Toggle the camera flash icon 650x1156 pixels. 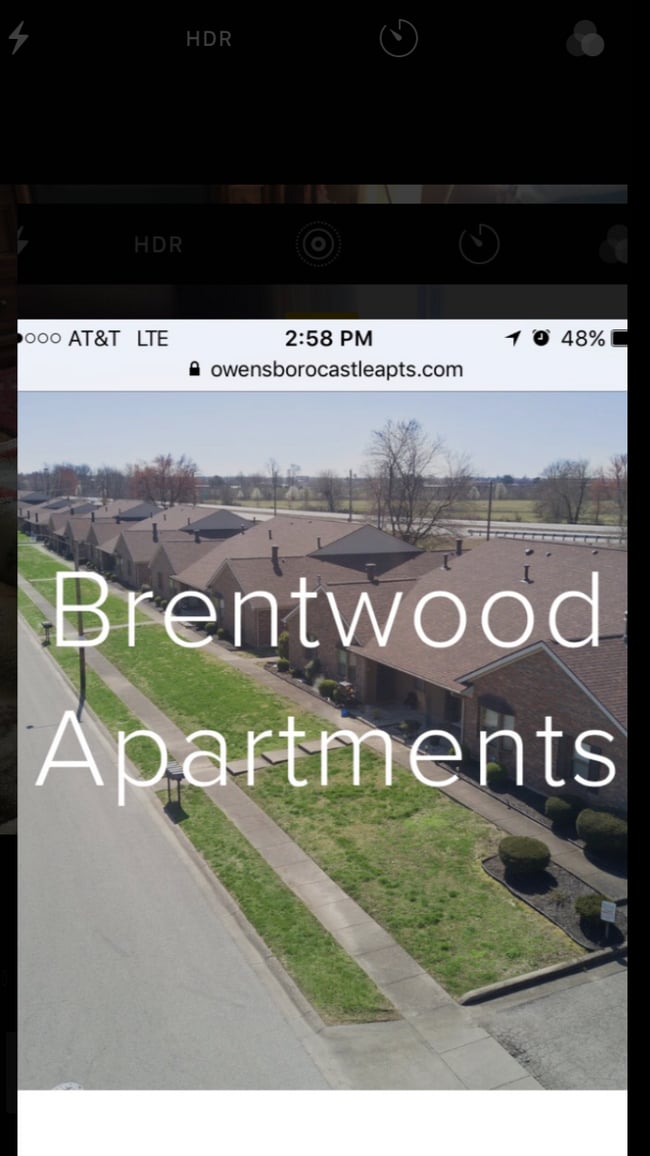[18, 38]
